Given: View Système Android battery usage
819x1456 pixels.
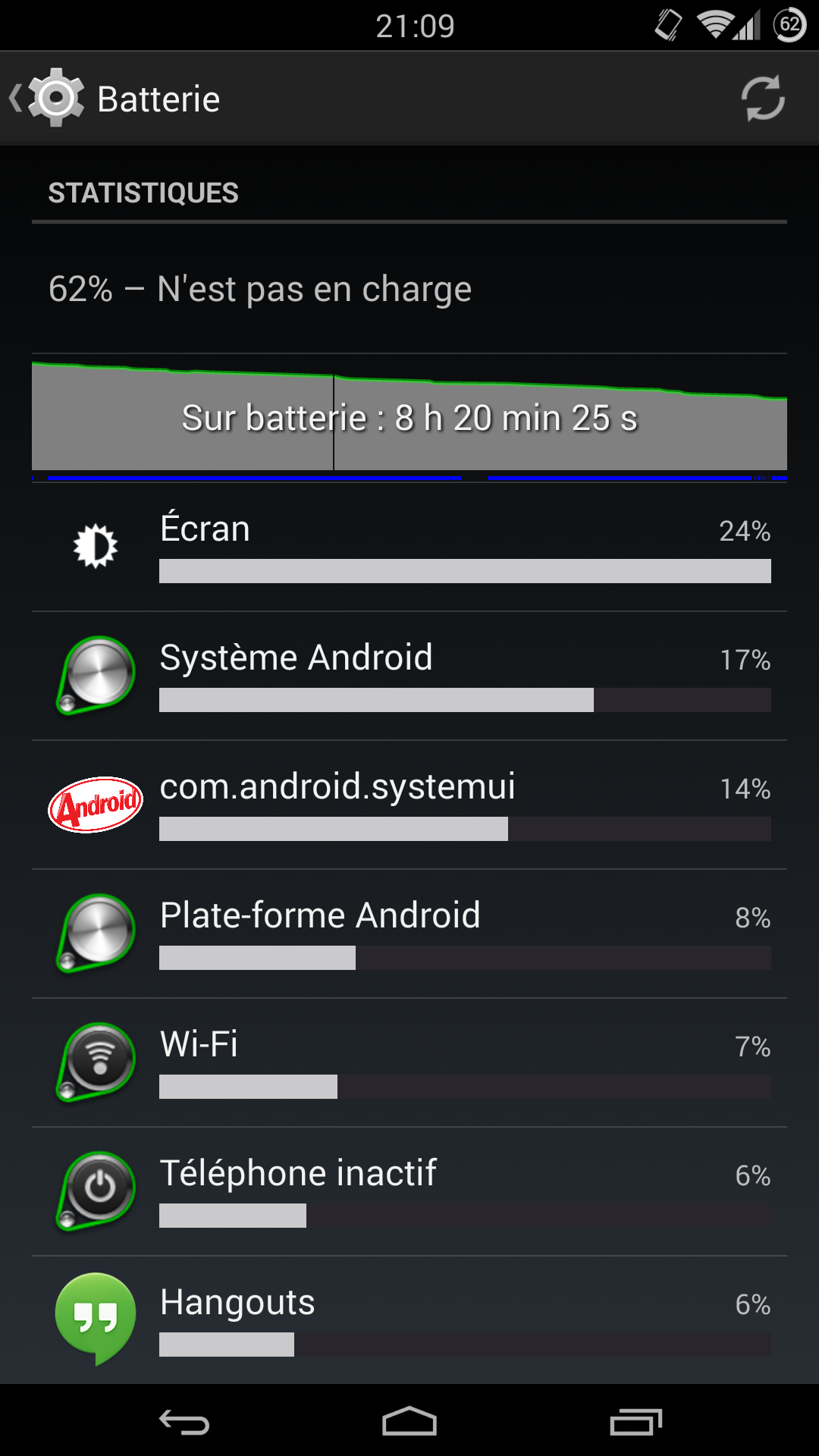Looking at the screenshot, I should (x=409, y=676).
